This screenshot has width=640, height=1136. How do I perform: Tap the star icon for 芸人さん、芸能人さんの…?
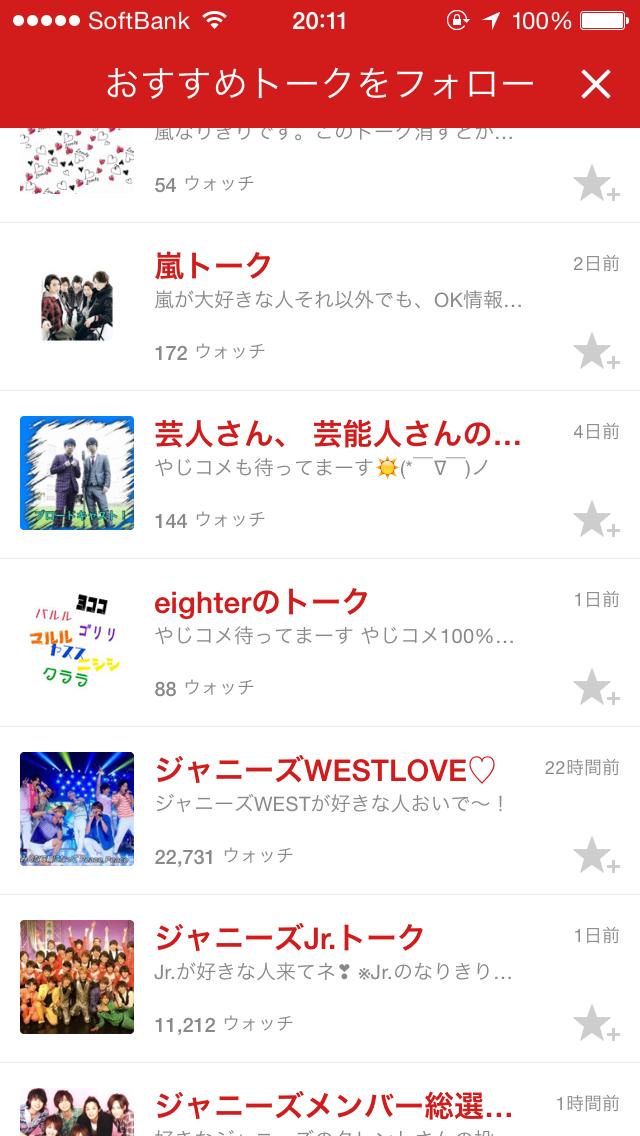click(596, 520)
